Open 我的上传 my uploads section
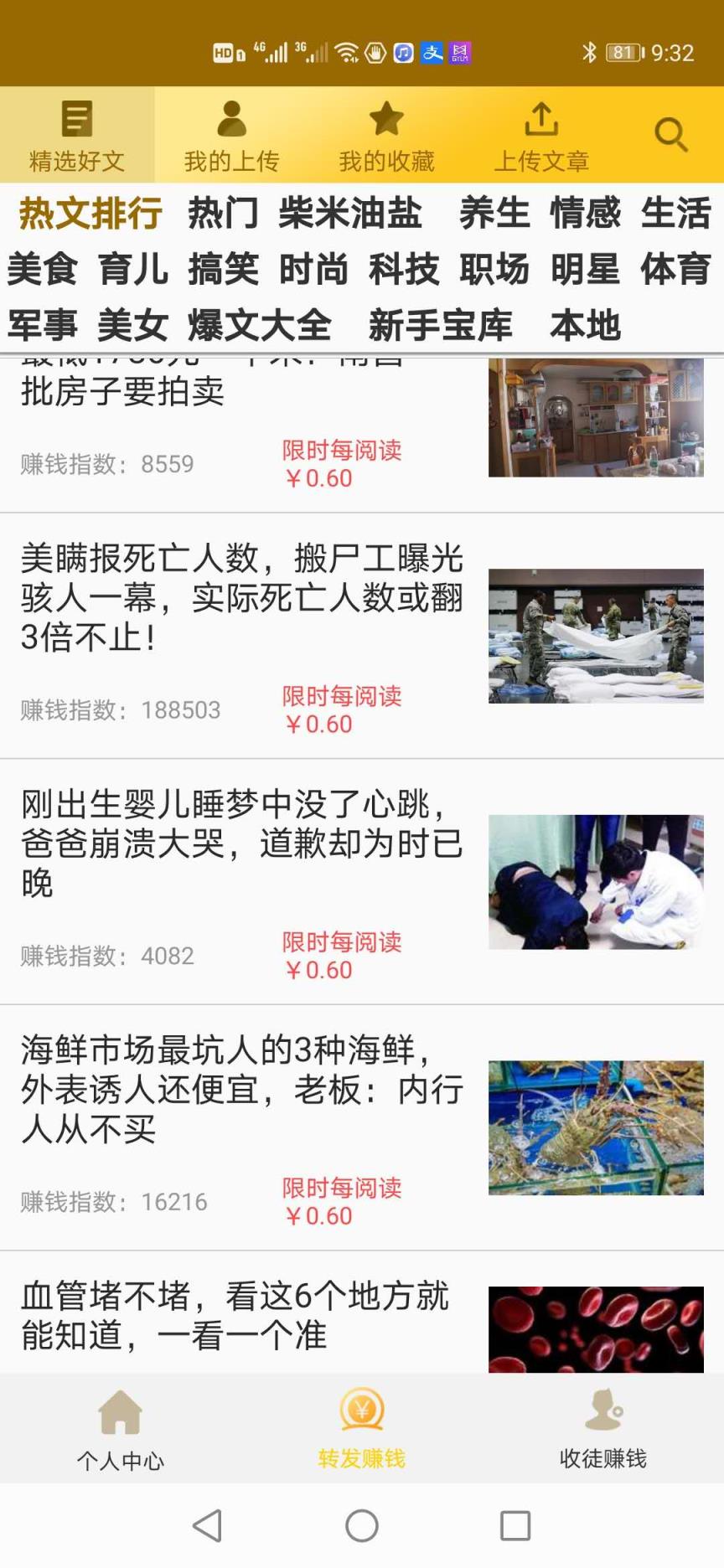Viewport: 724px width, 1568px height. click(x=230, y=134)
